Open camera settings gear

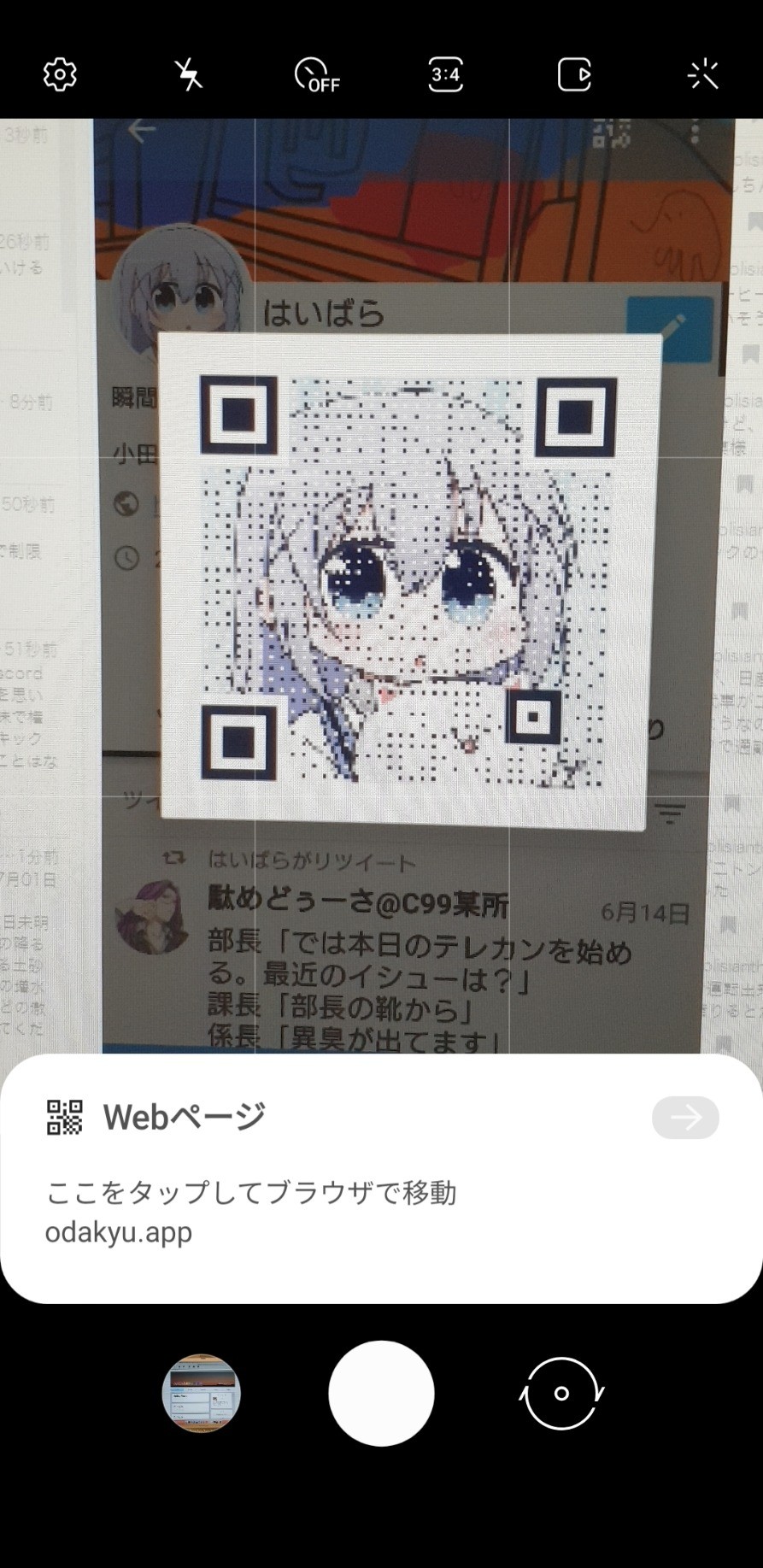click(x=60, y=75)
